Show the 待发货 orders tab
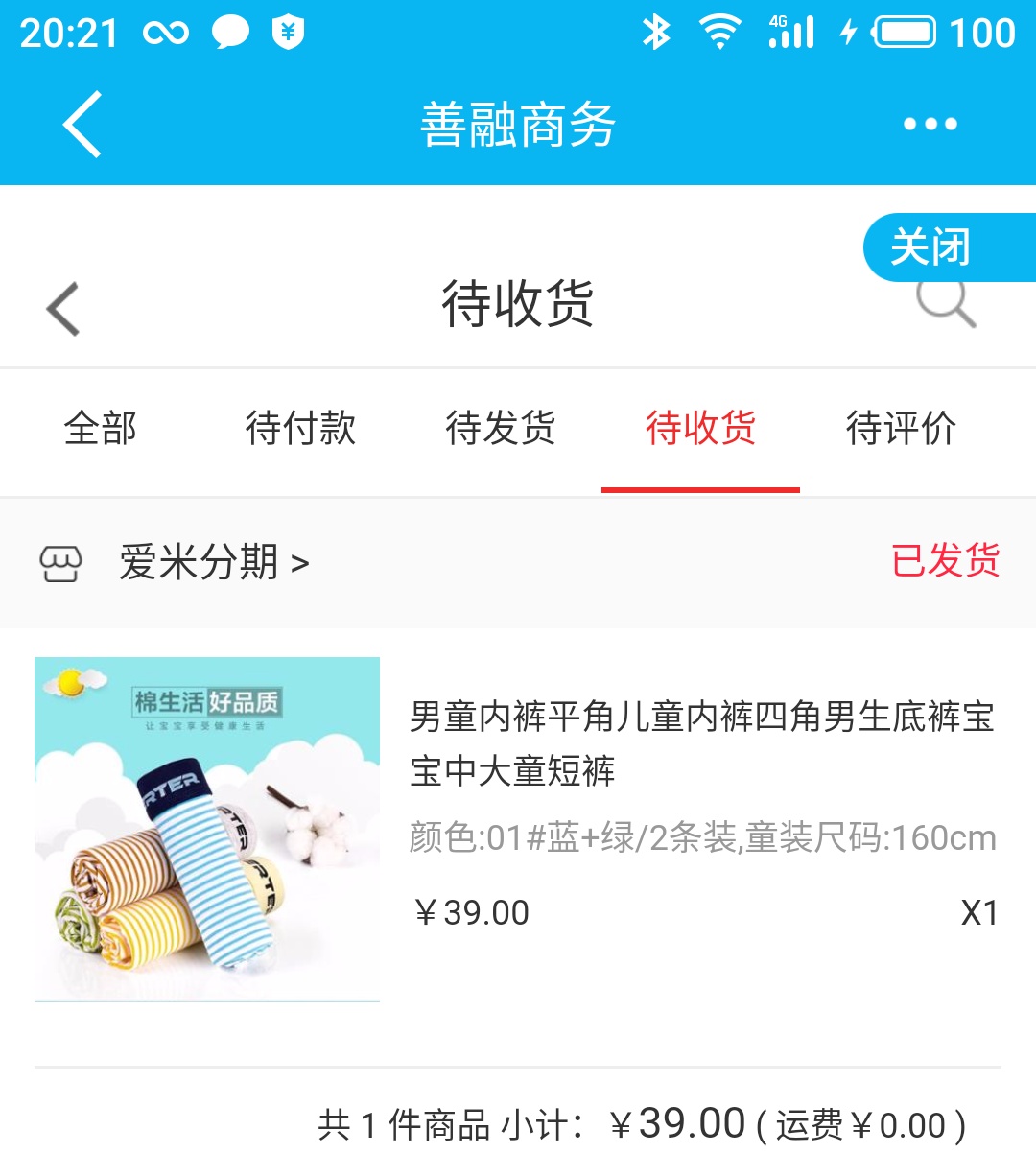1036x1153 pixels. pyautogui.click(x=501, y=428)
